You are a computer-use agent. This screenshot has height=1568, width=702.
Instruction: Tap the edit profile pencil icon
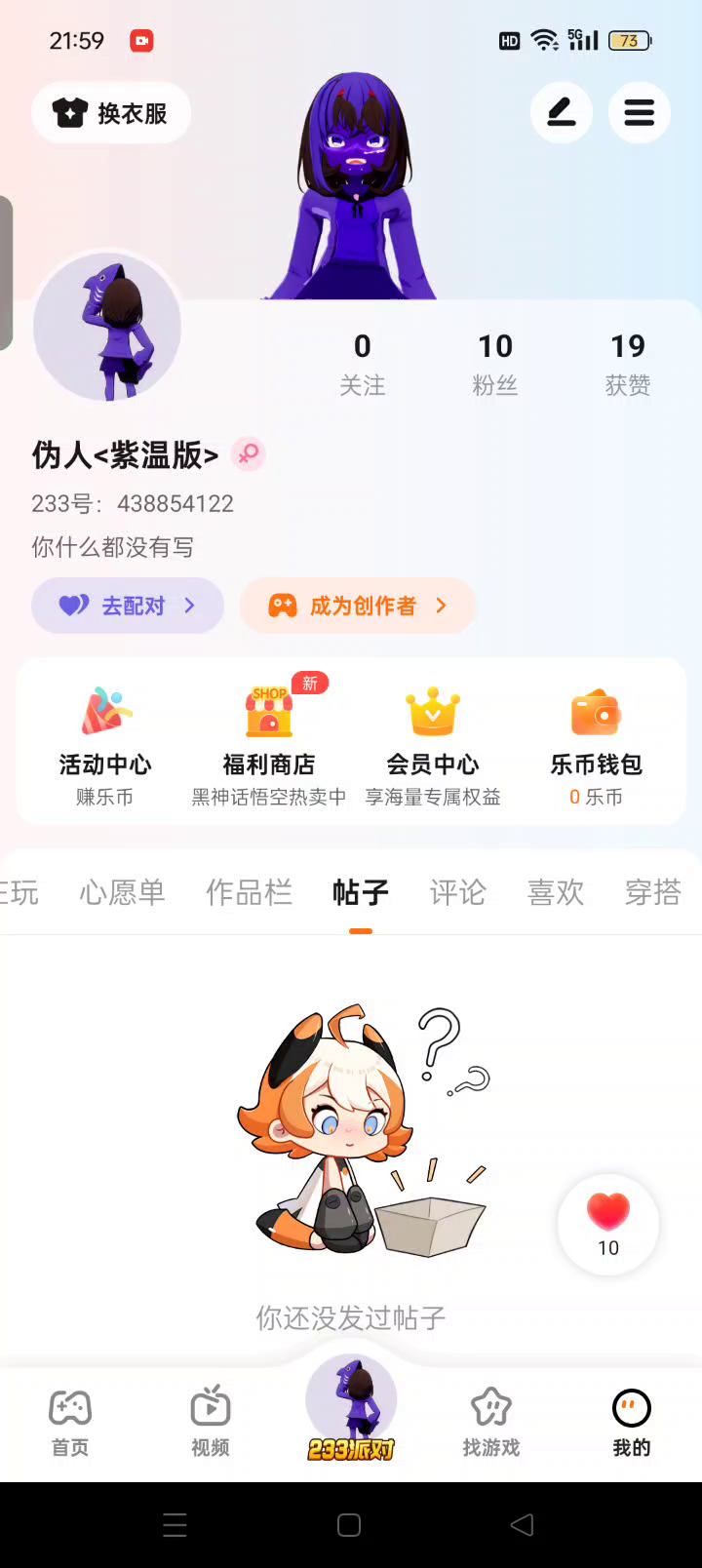click(x=561, y=113)
